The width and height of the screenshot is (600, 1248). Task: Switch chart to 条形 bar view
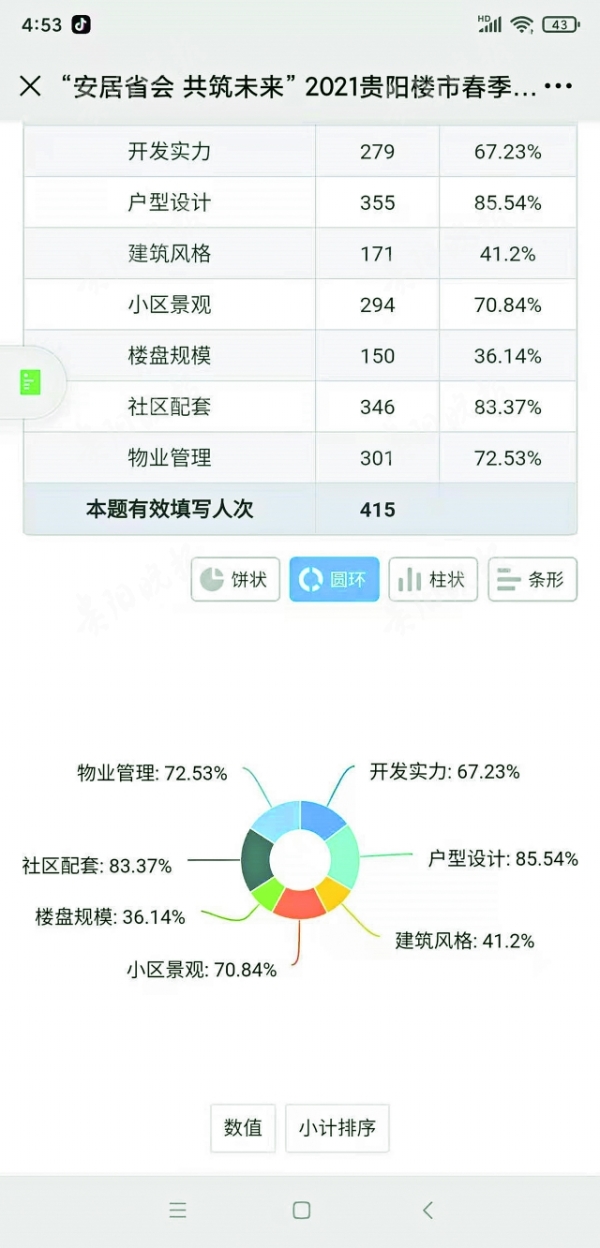(x=532, y=579)
